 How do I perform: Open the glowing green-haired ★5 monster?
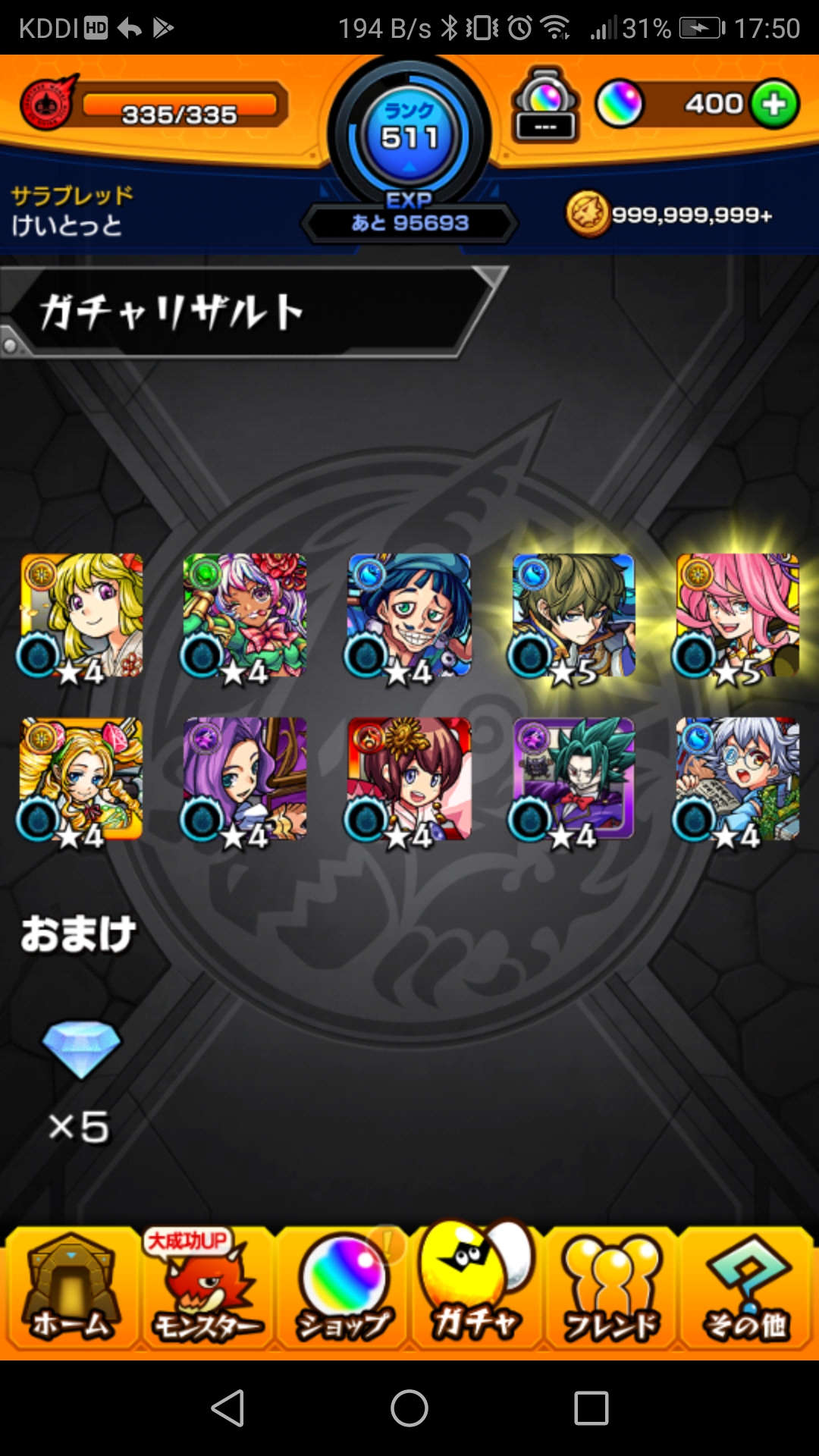pyautogui.click(x=573, y=616)
